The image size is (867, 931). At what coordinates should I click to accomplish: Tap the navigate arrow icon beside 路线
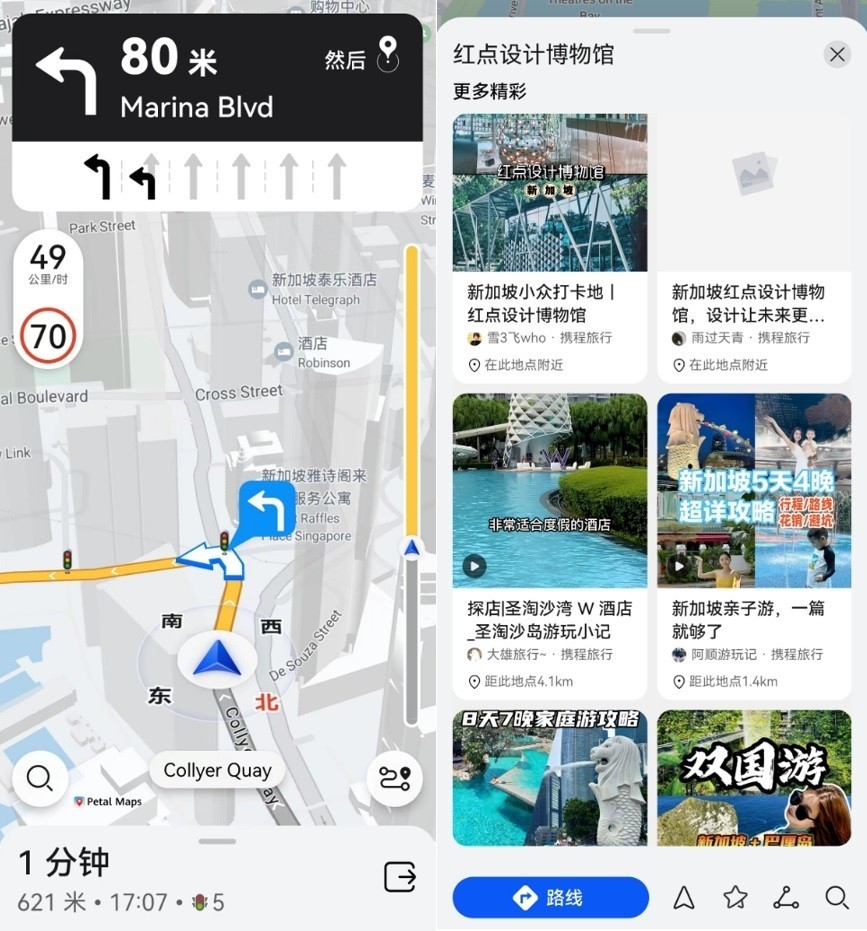tap(684, 897)
